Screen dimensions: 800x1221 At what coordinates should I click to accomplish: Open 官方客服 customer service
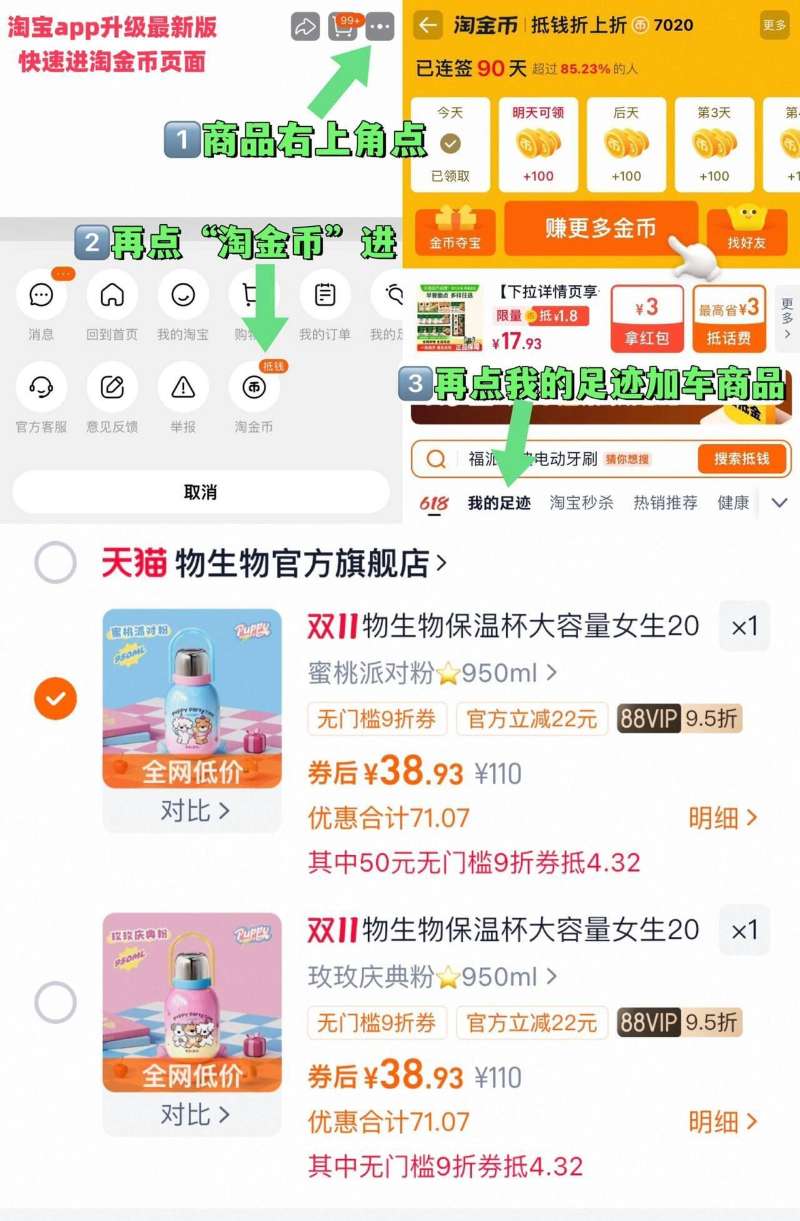pyautogui.click(x=41, y=393)
